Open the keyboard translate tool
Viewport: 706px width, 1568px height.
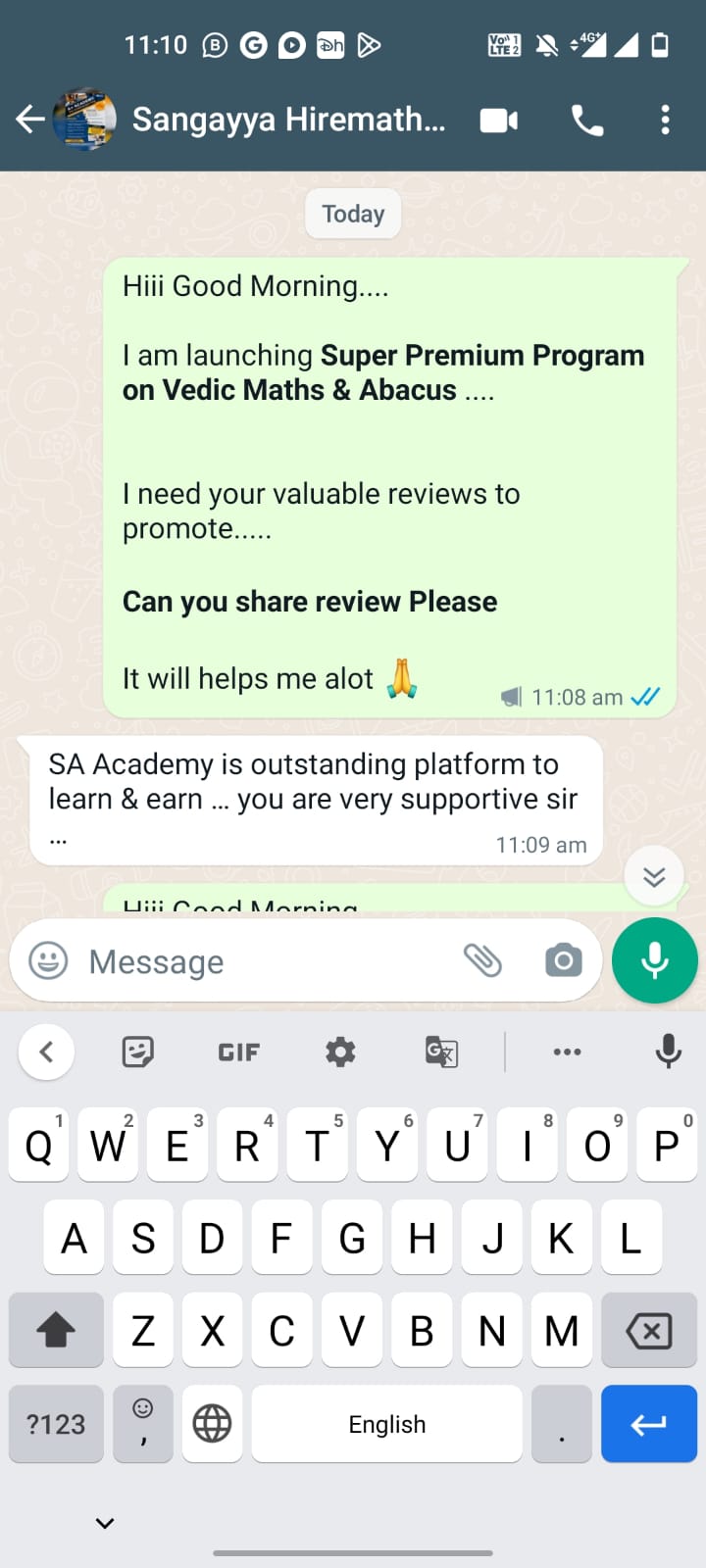[x=441, y=1052]
